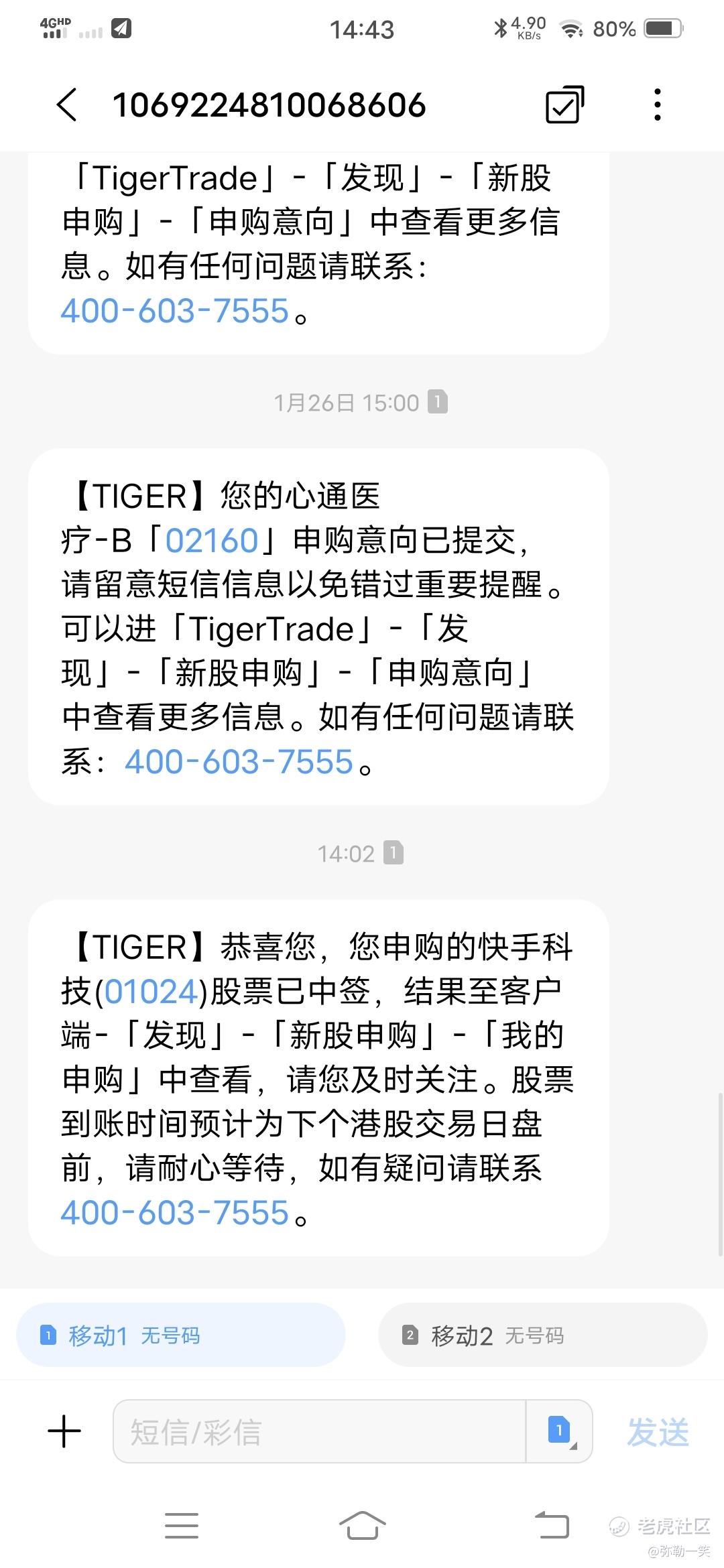The image size is (724, 1568).
Task: Go to system home screen
Action: click(x=362, y=1526)
